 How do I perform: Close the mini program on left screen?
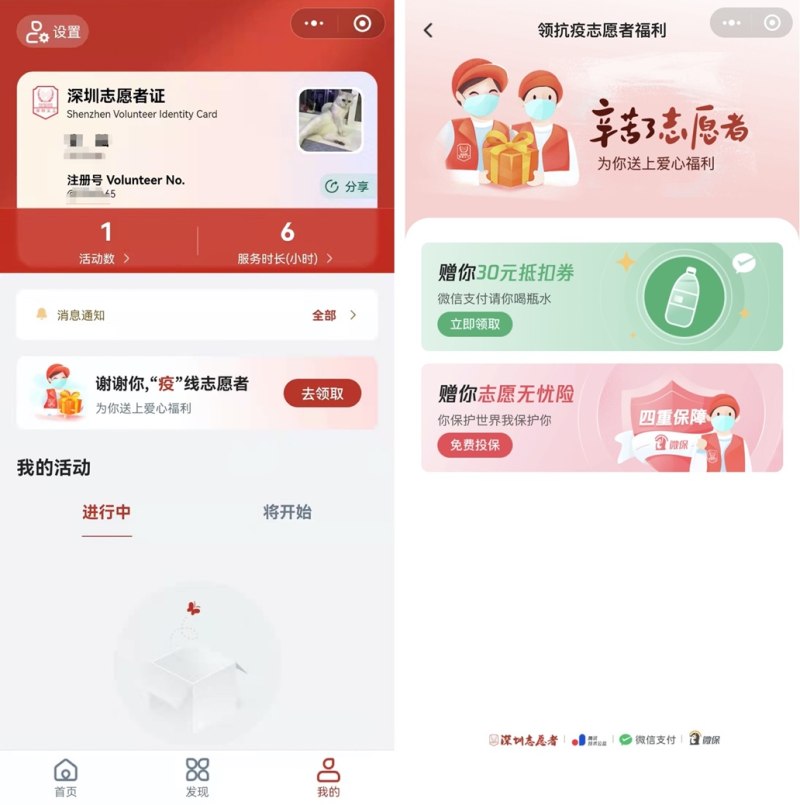tap(362, 24)
